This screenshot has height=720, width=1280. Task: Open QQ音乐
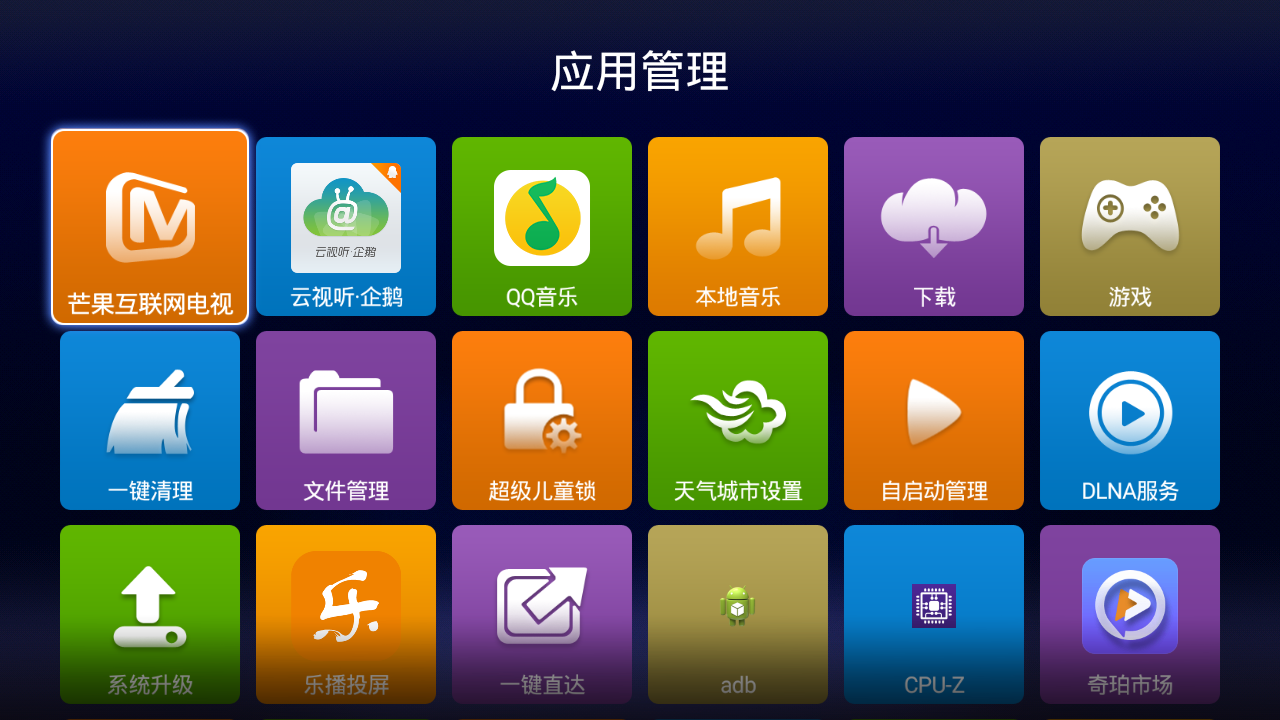click(x=542, y=226)
